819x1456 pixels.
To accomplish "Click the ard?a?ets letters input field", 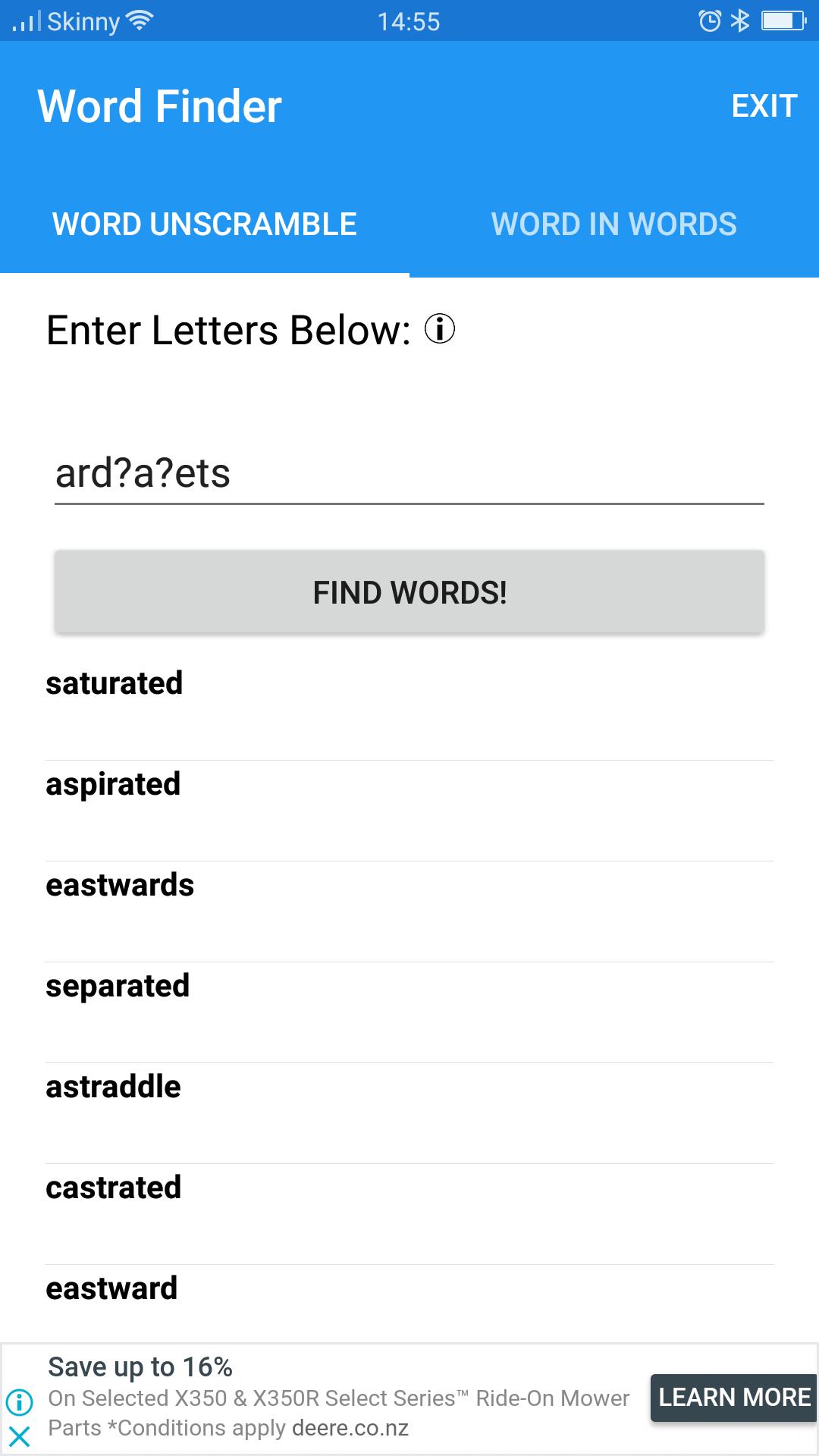I will [x=409, y=474].
